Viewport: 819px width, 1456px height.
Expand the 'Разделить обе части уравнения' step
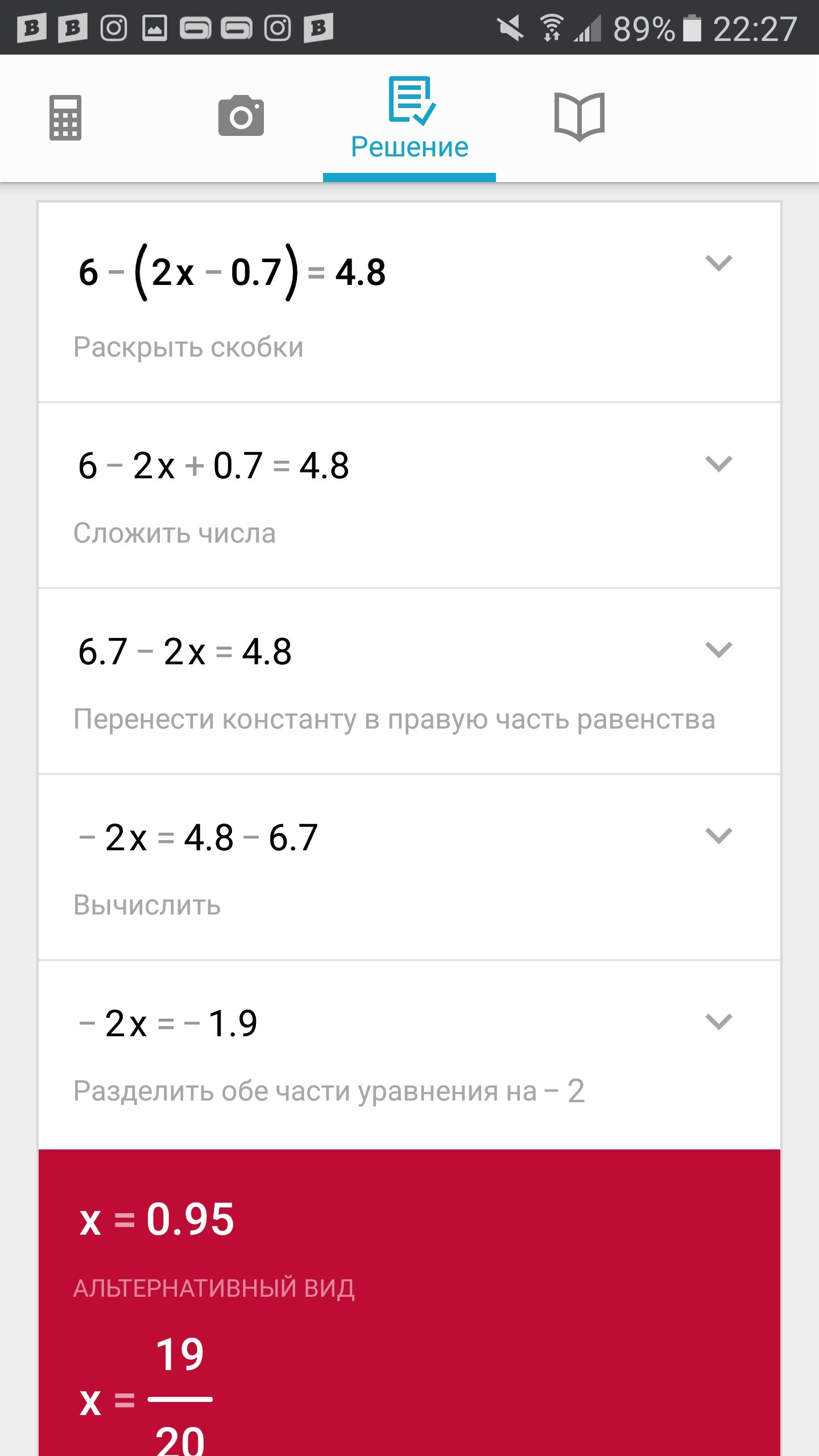coord(719,1021)
